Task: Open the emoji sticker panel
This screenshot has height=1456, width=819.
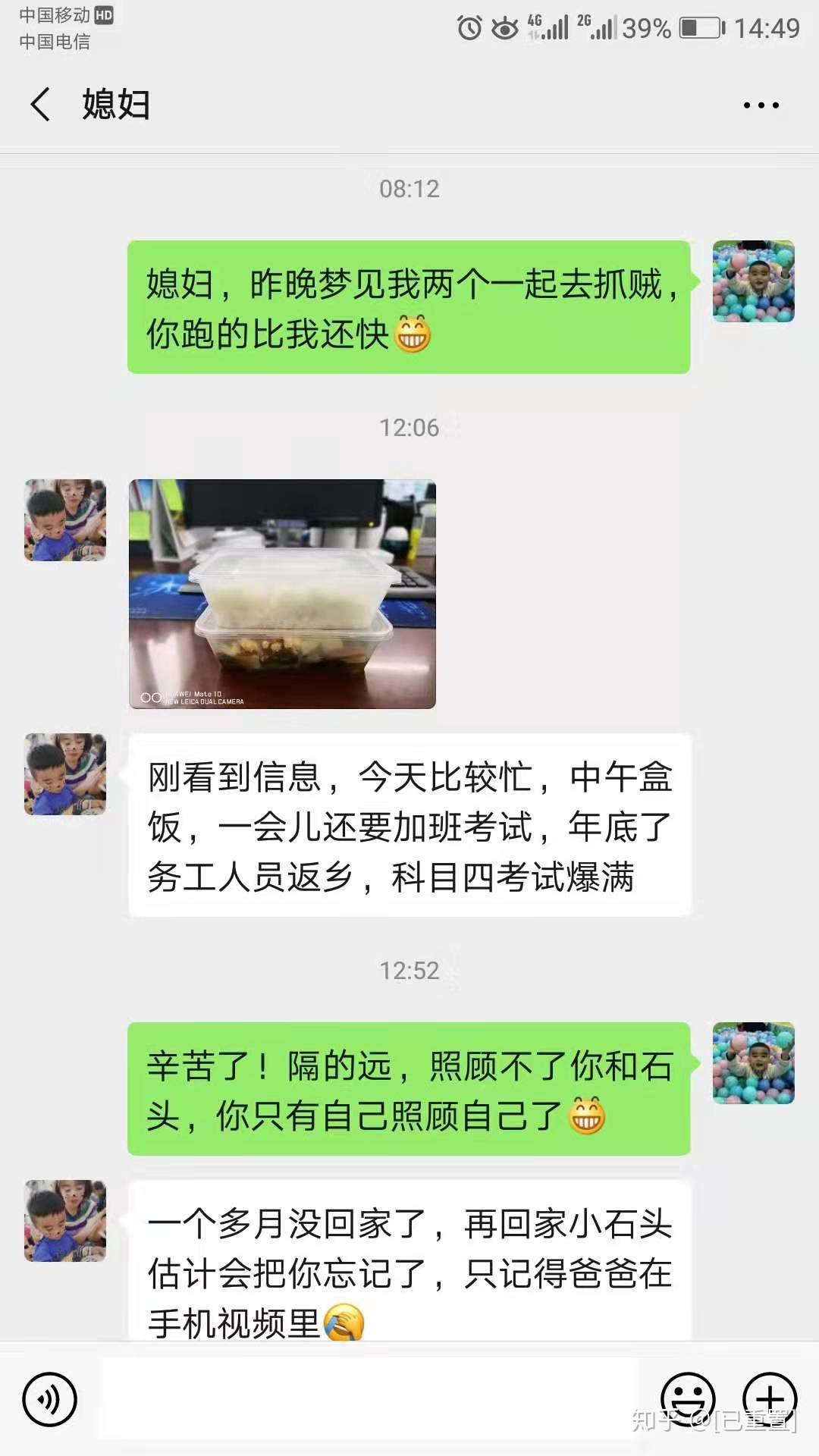Action: tap(688, 1399)
